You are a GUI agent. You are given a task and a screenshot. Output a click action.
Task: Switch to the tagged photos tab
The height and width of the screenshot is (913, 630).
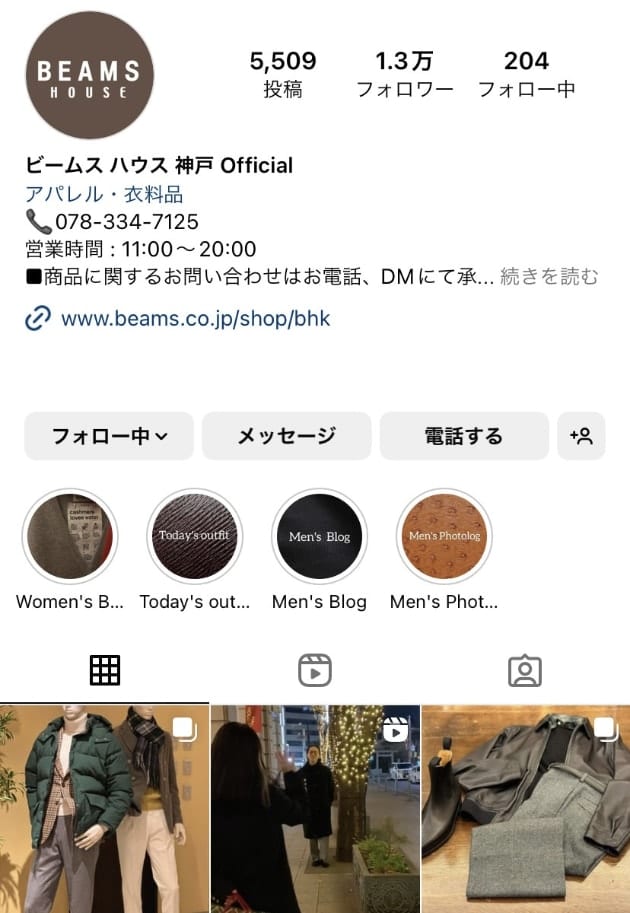pyautogui.click(x=524, y=670)
